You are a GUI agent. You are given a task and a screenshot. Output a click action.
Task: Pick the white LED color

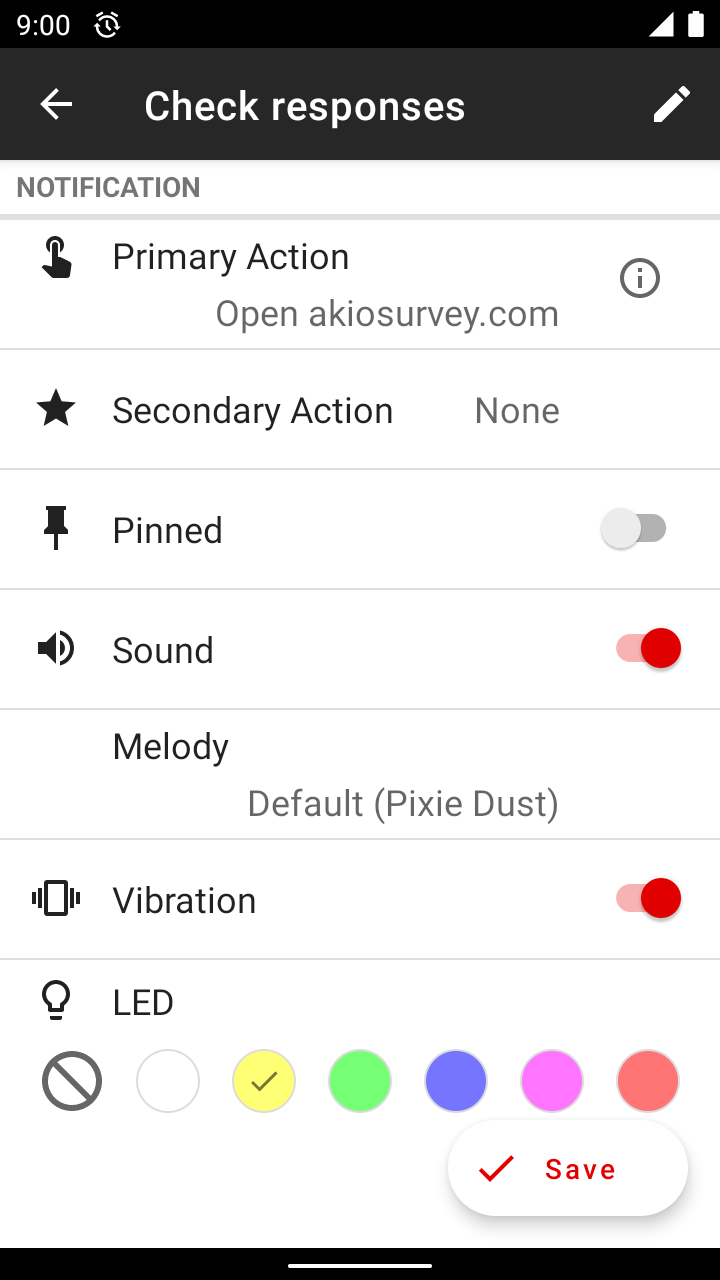pyautogui.click(x=168, y=1081)
